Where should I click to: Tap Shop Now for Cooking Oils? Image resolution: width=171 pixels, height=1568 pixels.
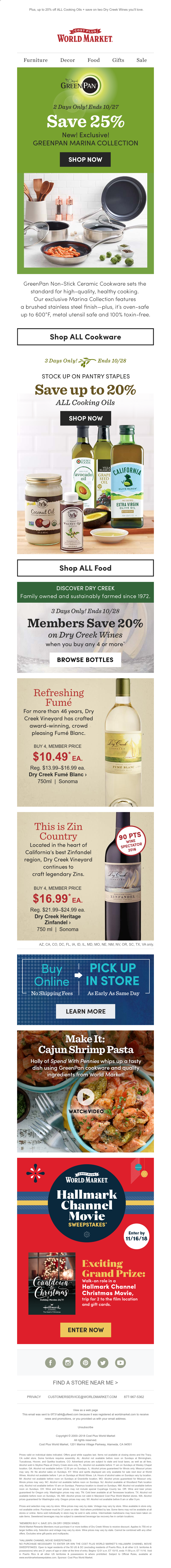click(85, 418)
